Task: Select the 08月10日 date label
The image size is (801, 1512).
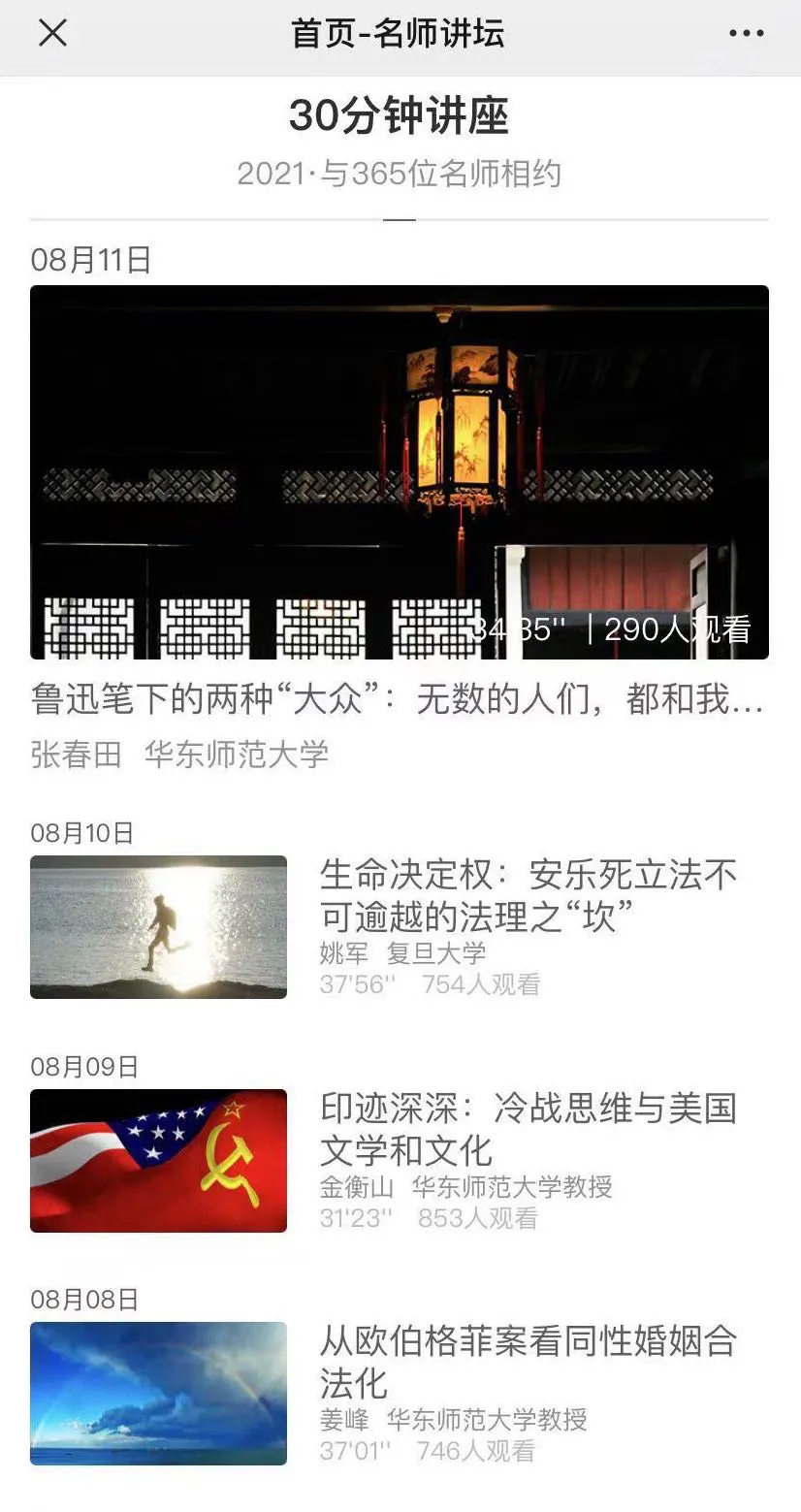Action: (88, 831)
